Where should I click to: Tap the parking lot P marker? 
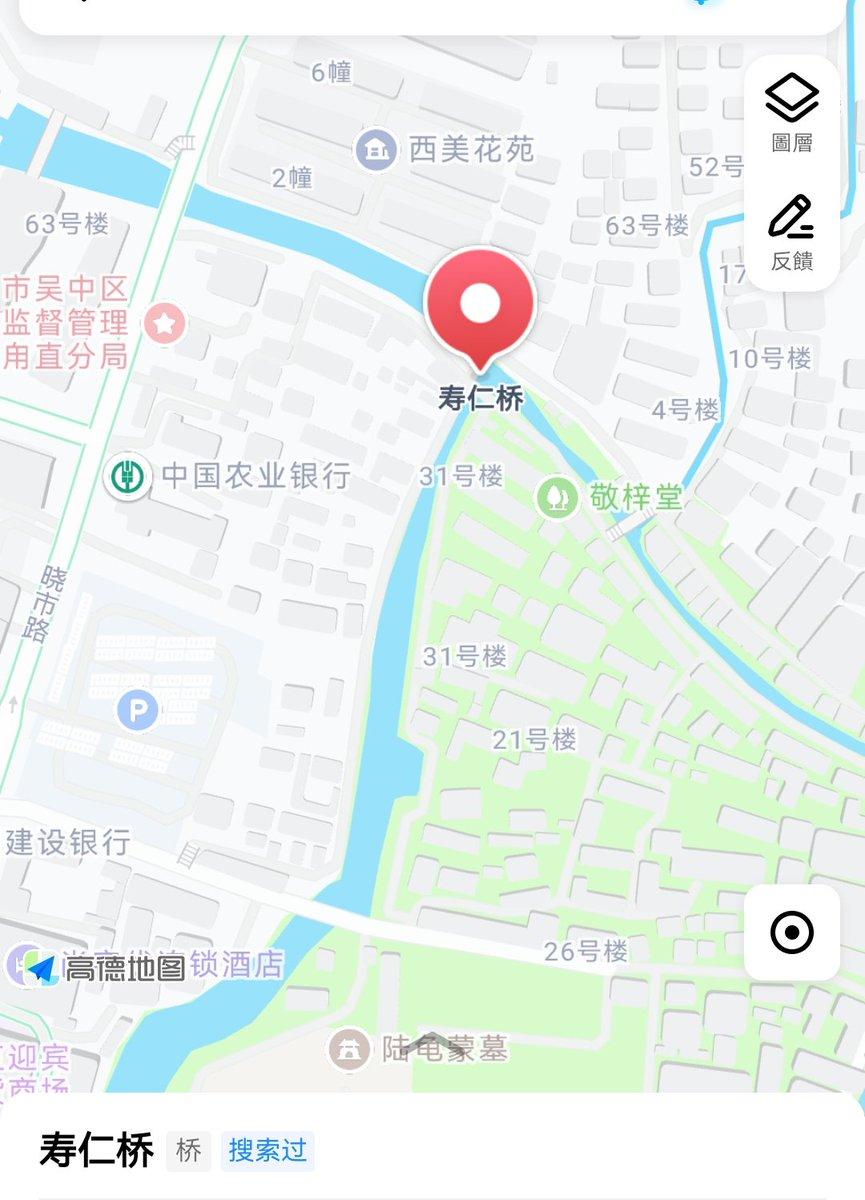coord(137,711)
